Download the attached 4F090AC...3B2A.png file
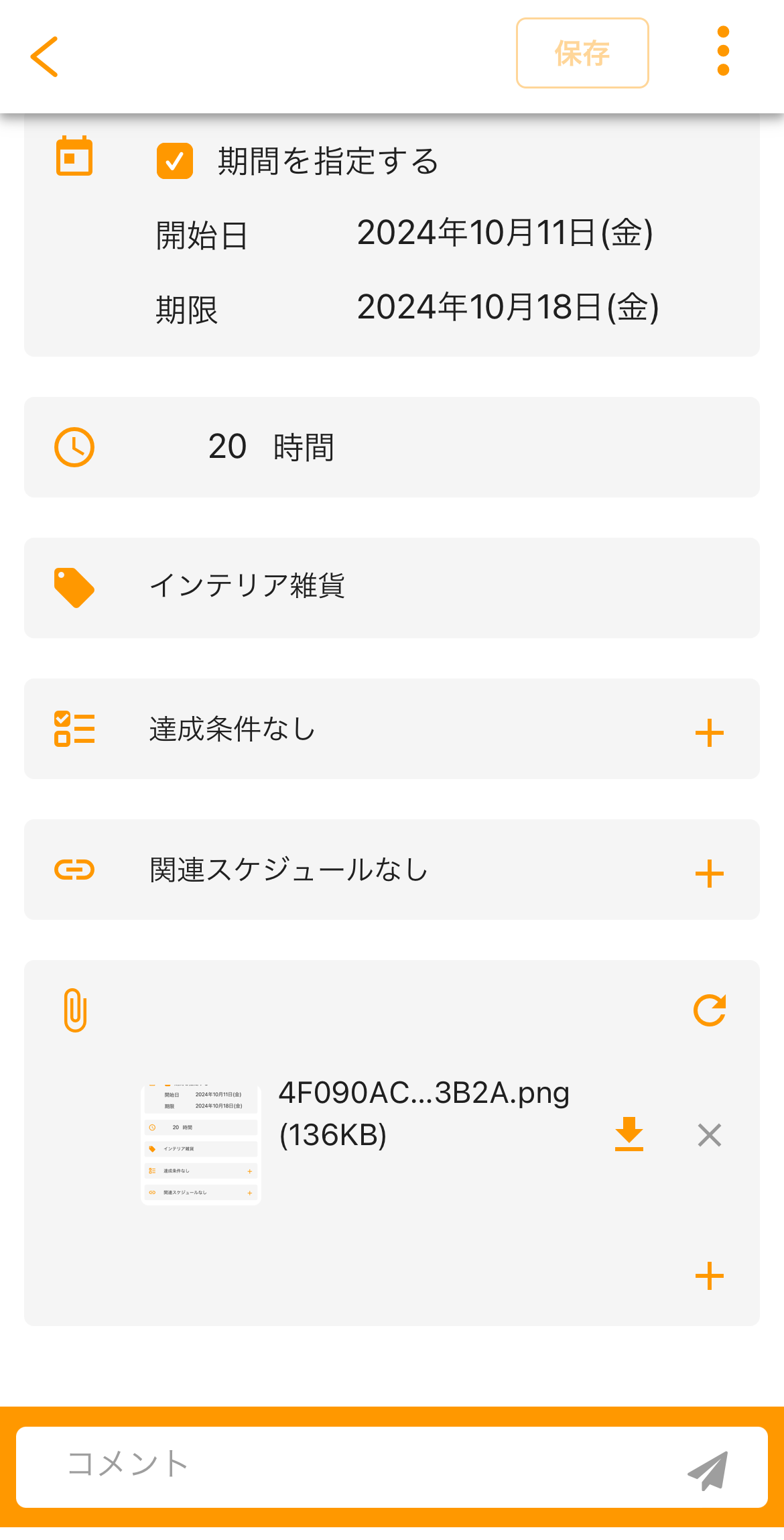 click(629, 1134)
